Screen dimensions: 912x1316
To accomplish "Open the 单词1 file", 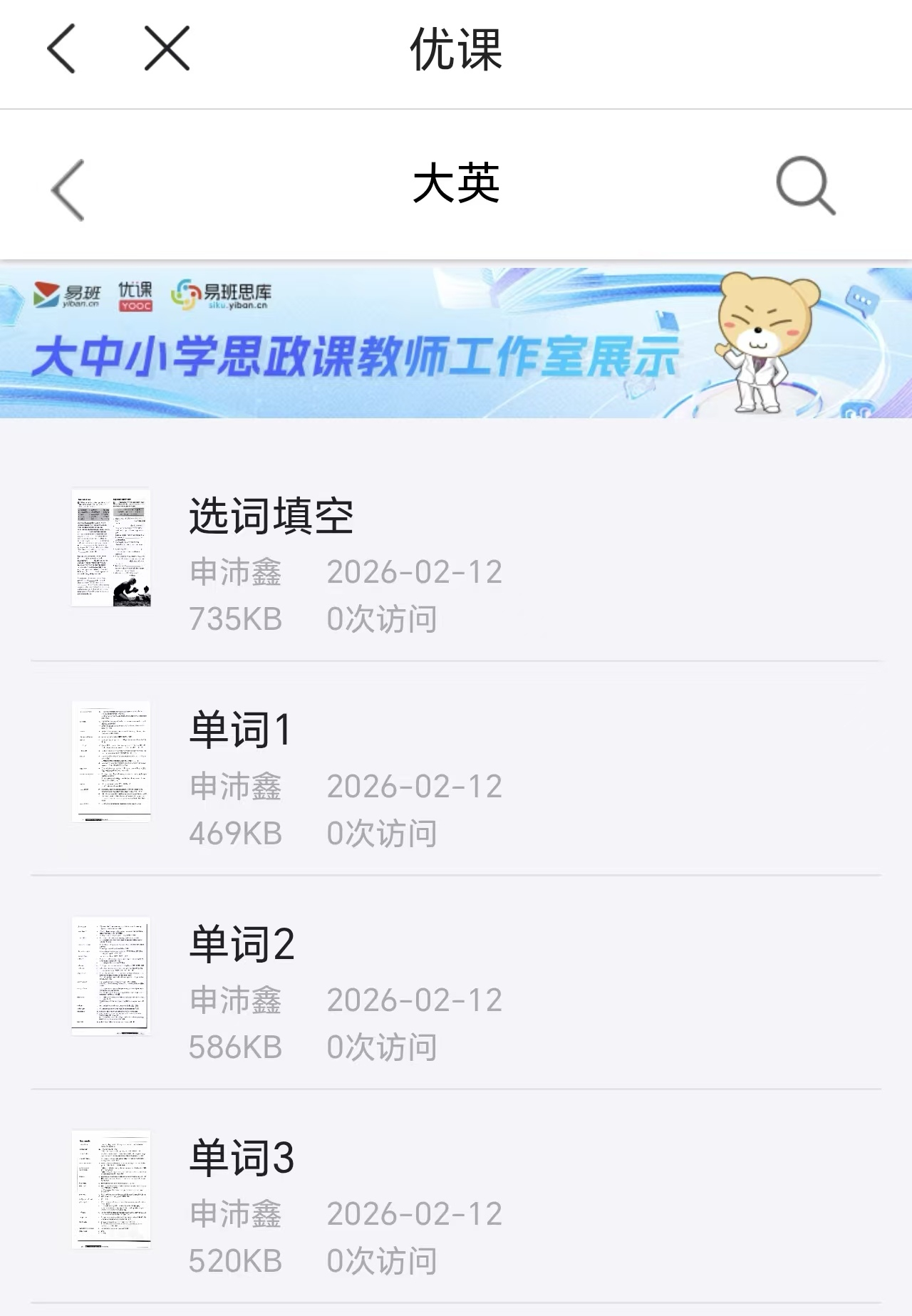I will (x=241, y=730).
